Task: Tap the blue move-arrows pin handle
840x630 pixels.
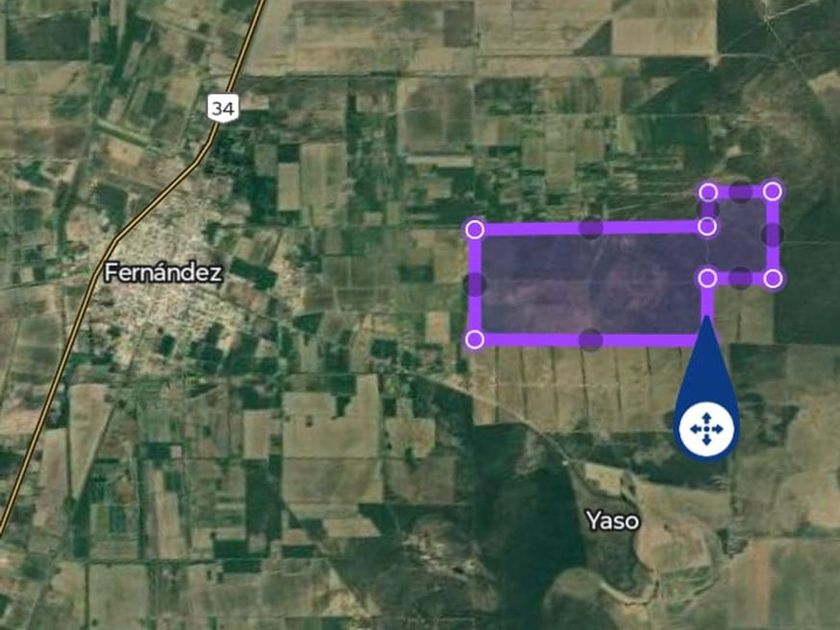Action: coord(707,429)
